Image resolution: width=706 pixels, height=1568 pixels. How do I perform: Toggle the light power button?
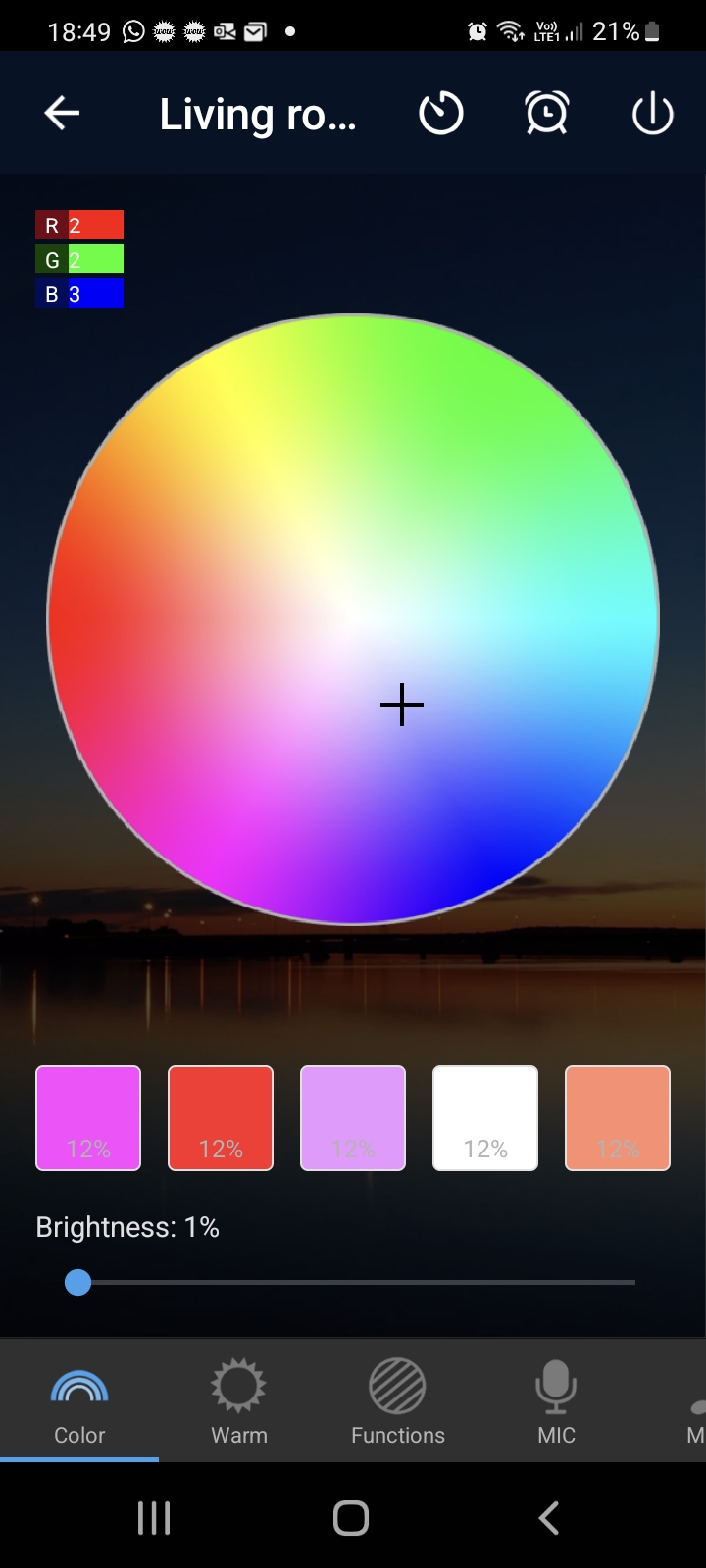652,114
